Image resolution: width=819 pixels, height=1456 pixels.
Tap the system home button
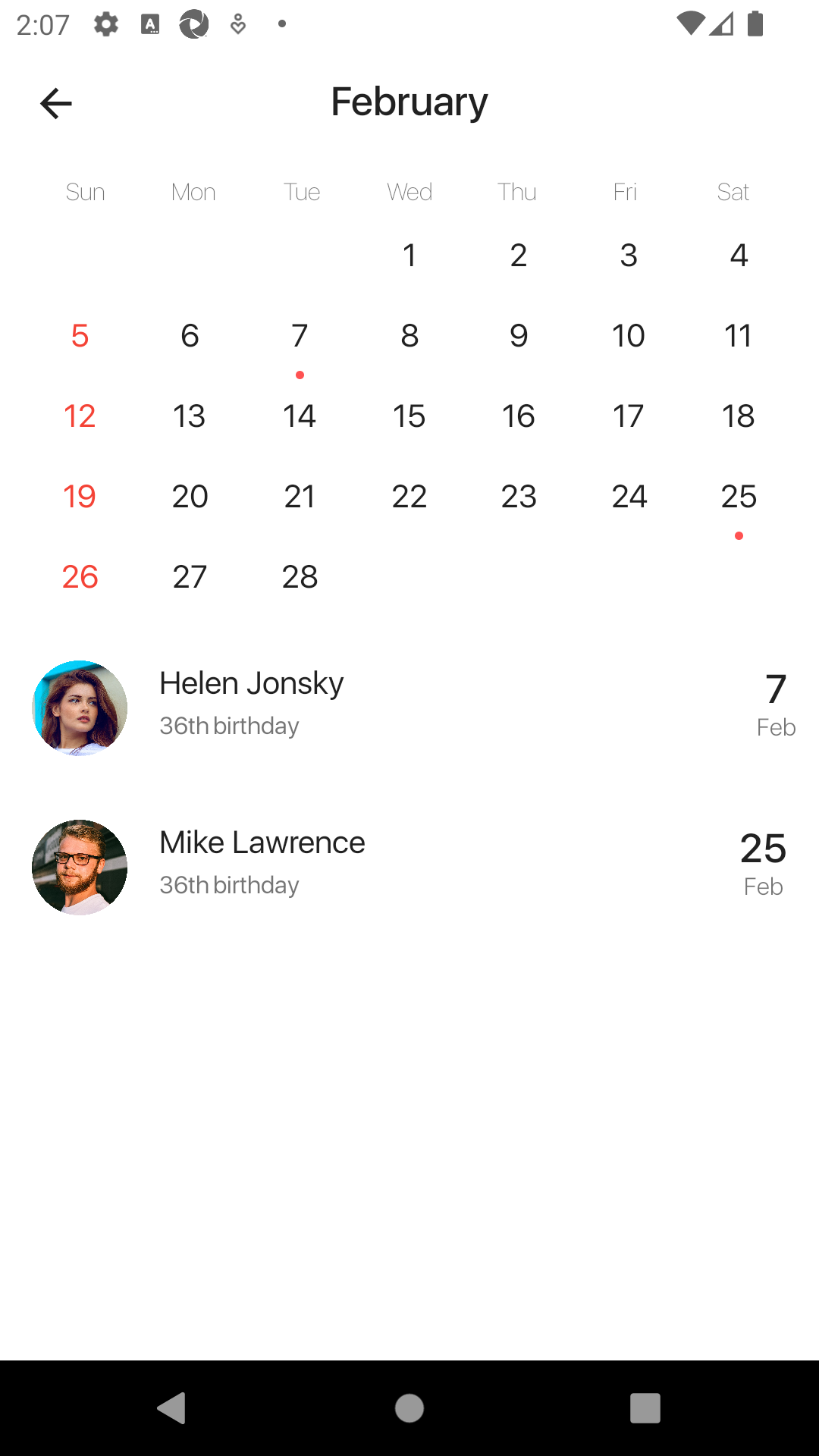click(x=409, y=1408)
